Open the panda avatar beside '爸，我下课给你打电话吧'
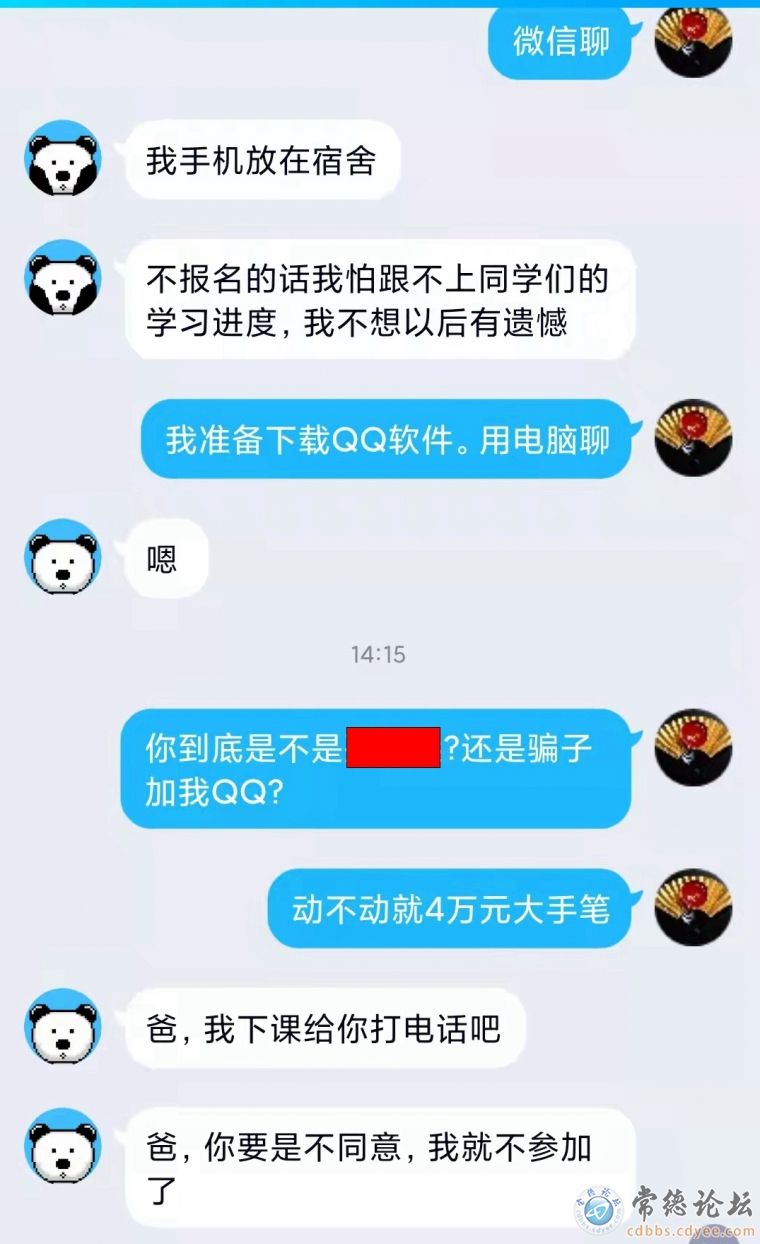 62,1027
